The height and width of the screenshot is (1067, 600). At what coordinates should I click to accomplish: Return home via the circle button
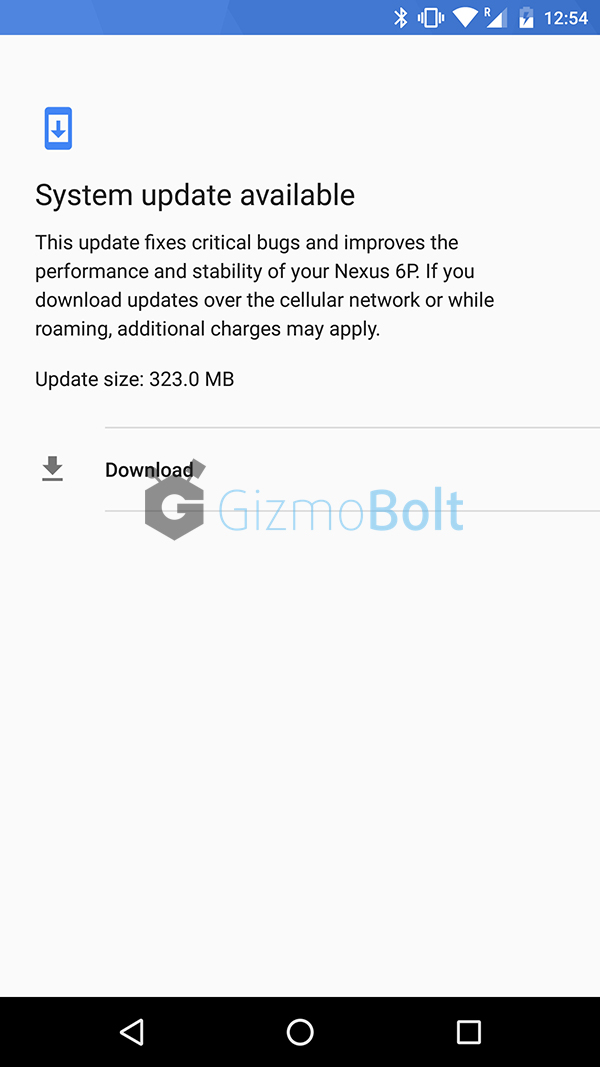[x=300, y=1032]
